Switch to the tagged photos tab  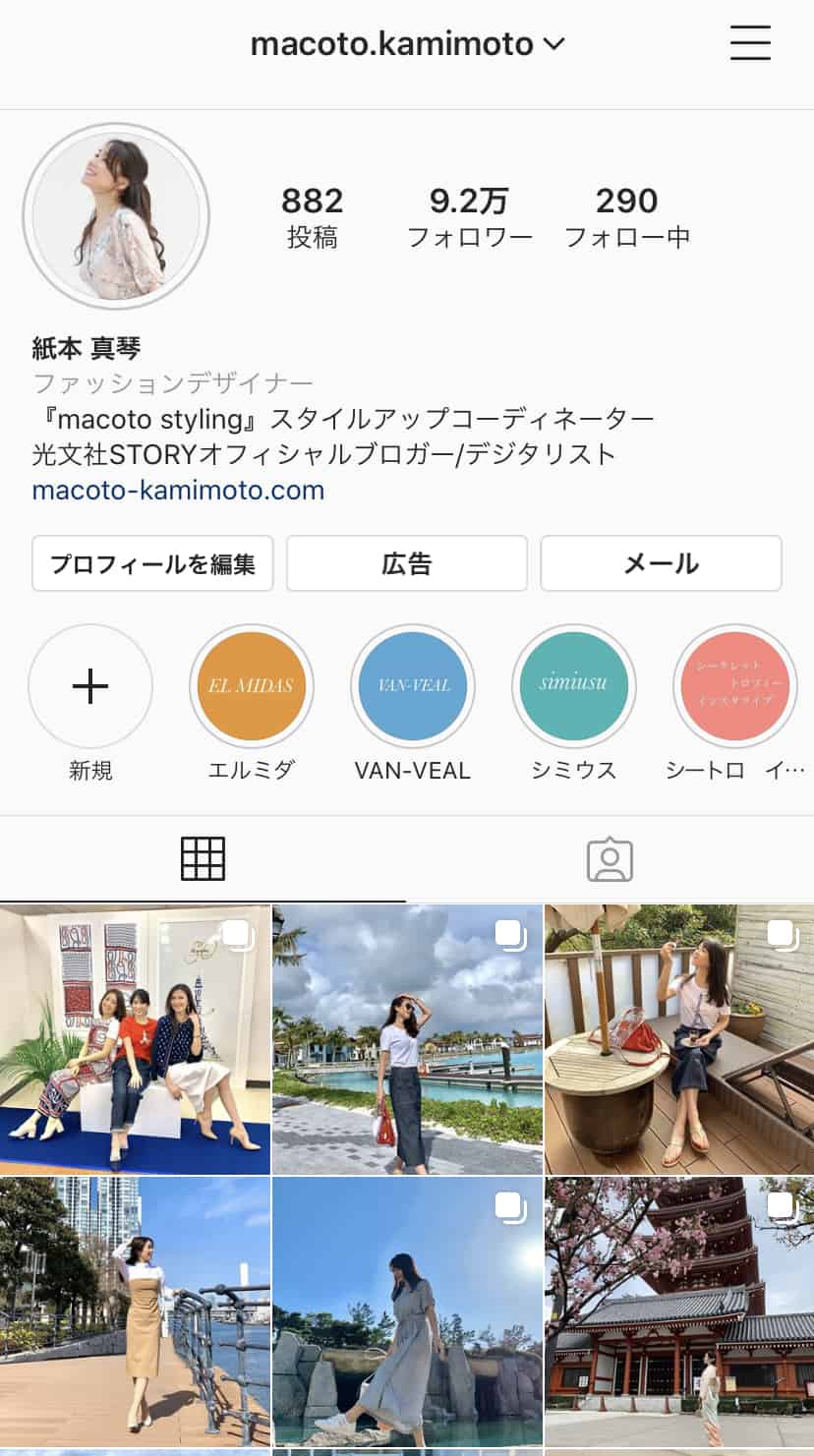coord(610,859)
